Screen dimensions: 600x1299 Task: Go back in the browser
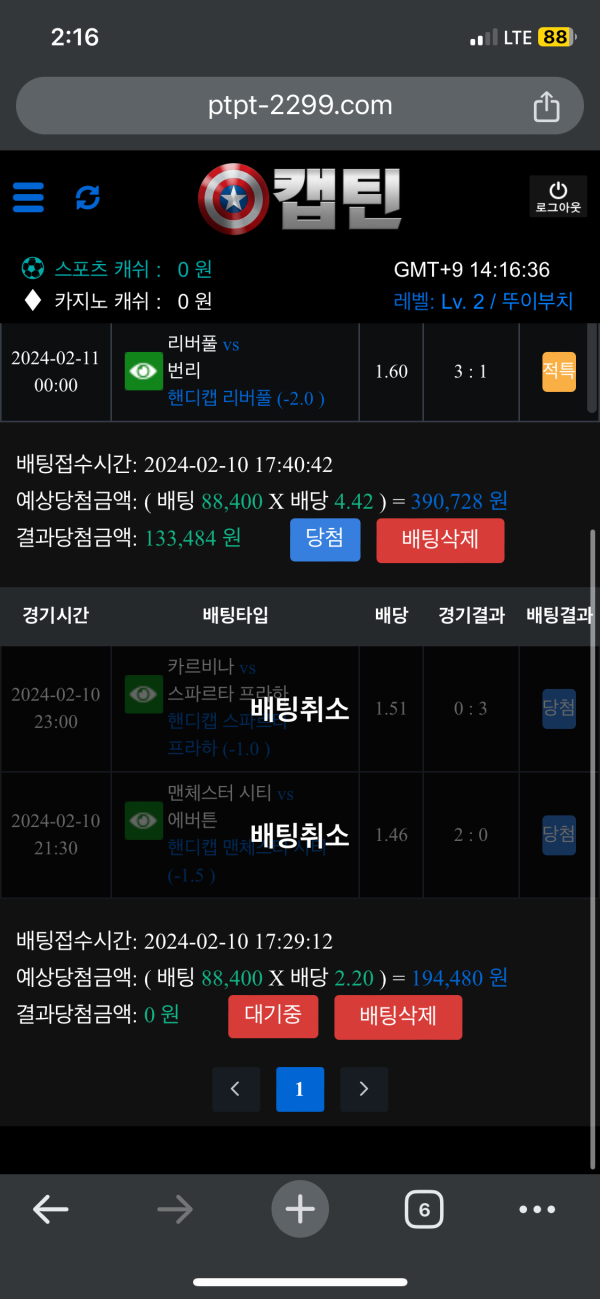[50, 1210]
